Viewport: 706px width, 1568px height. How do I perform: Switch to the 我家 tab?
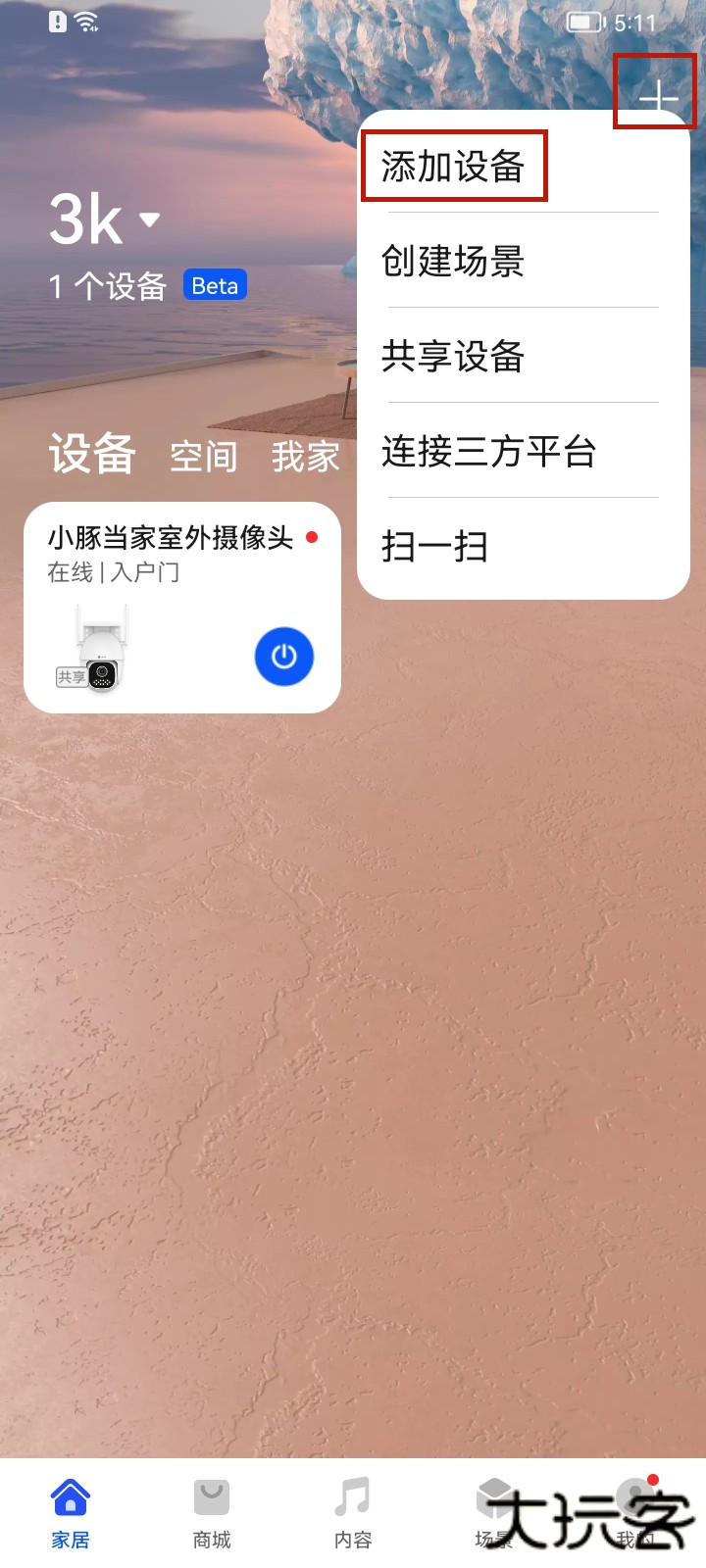(305, 457)
